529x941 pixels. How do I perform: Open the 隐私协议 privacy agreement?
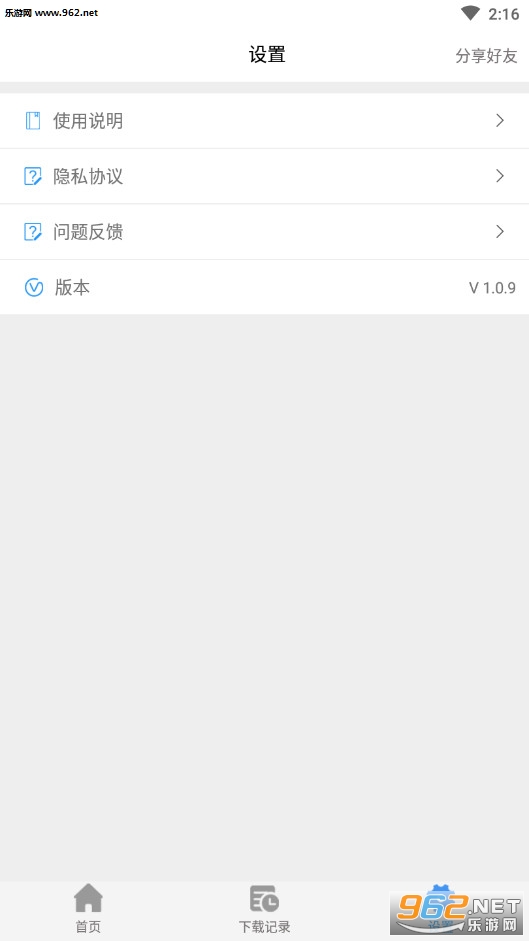264,176
